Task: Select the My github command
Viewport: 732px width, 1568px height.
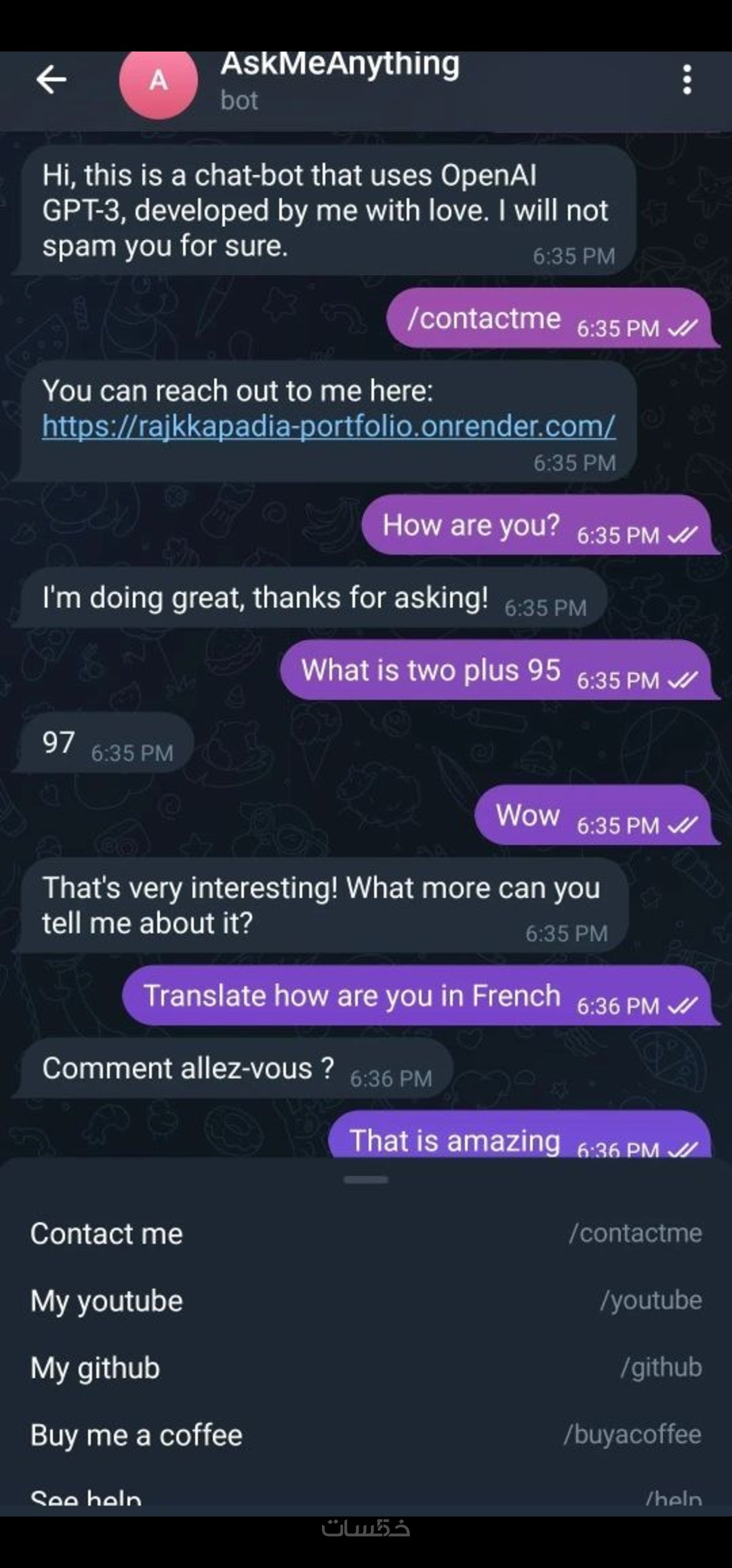Action: (366, 1368)
